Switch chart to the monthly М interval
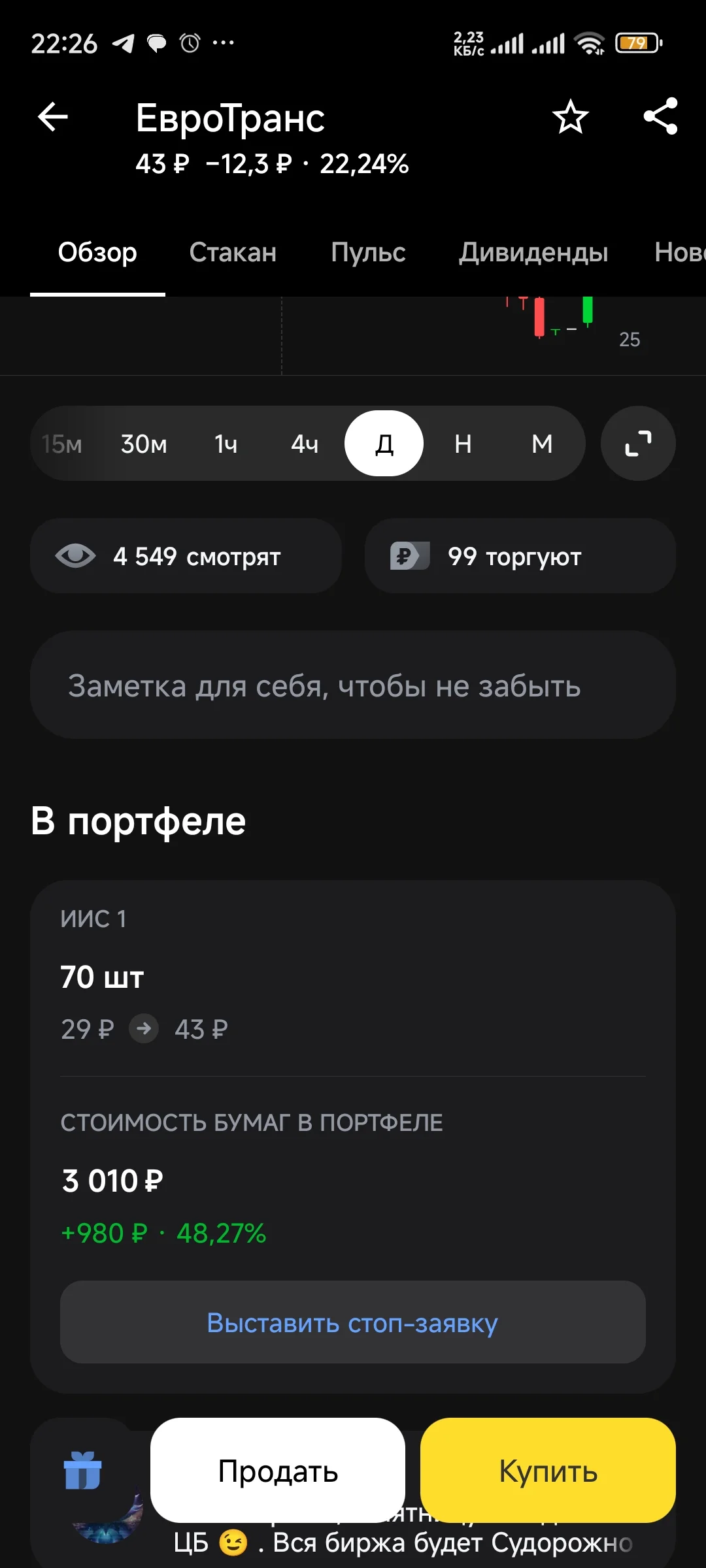The width and height of the screenshot is (706, 1568). (542, 444)
